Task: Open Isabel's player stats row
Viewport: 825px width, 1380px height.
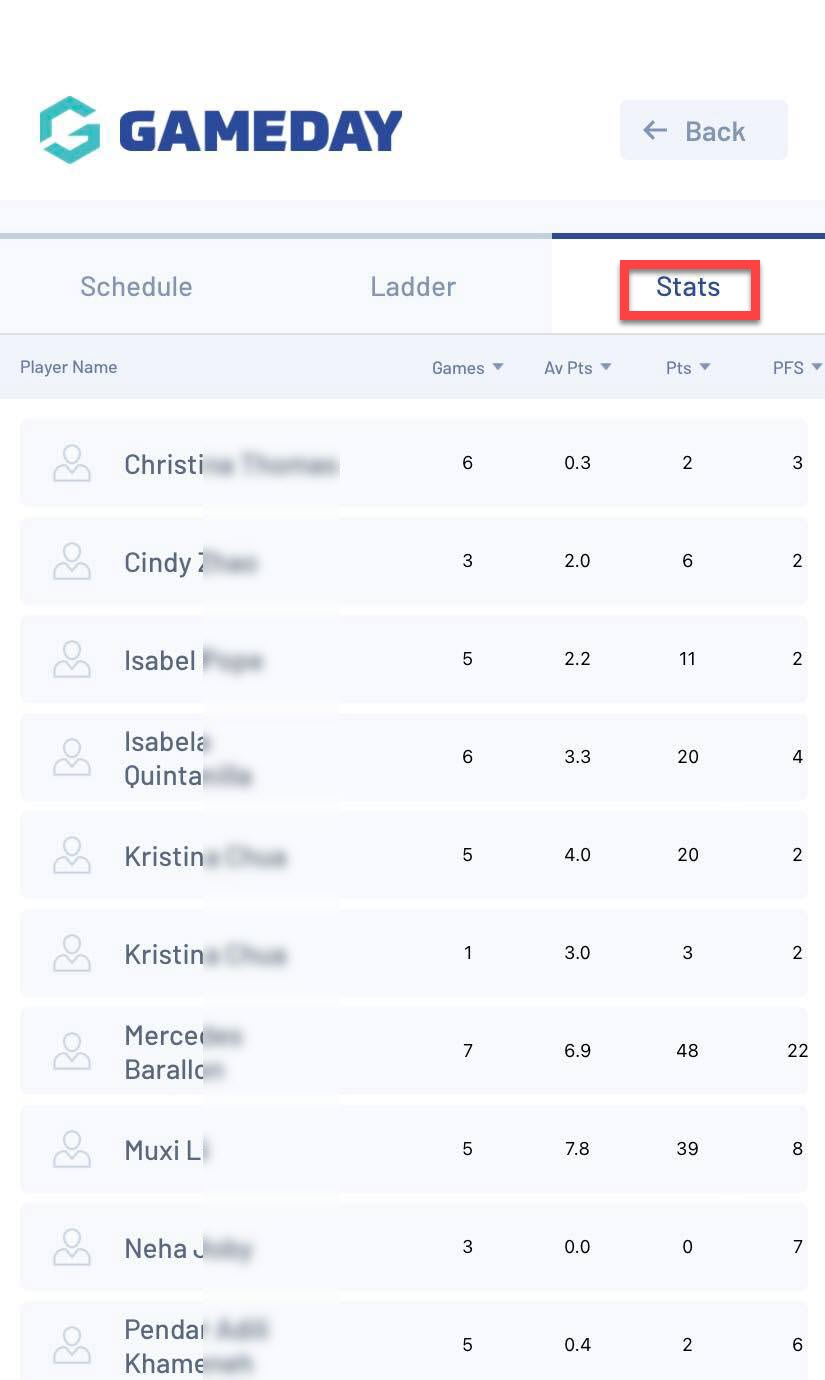Action: coord(190,660)
